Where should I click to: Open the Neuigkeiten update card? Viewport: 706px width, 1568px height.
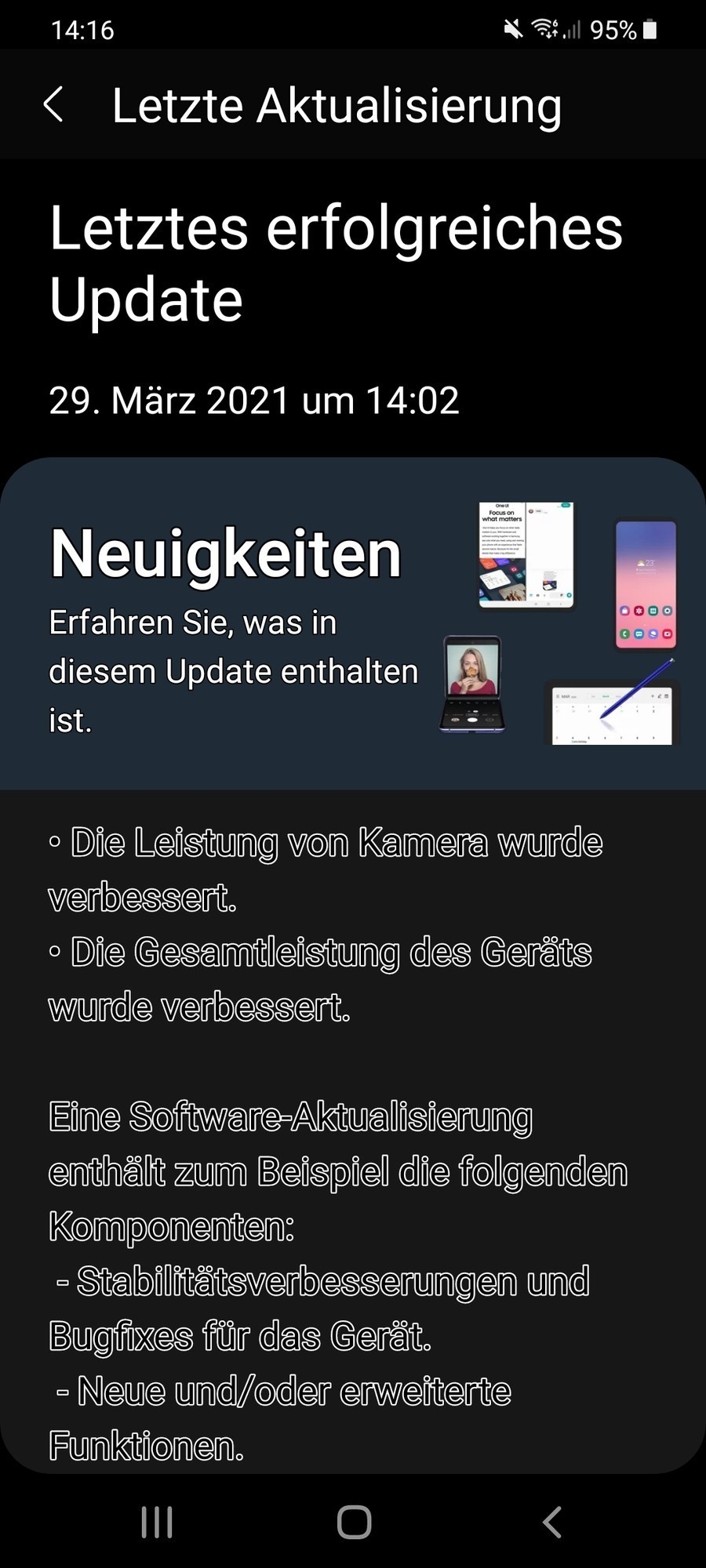(353, 623)
